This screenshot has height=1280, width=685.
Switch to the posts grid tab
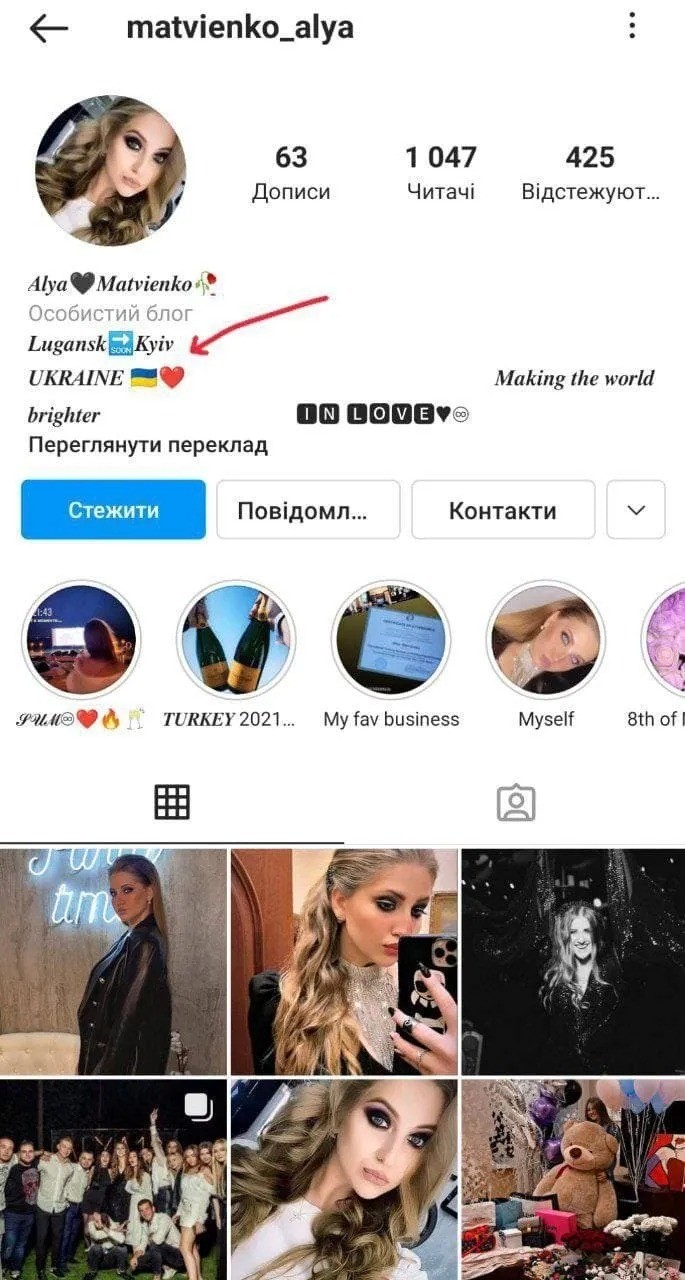point(172,802)
